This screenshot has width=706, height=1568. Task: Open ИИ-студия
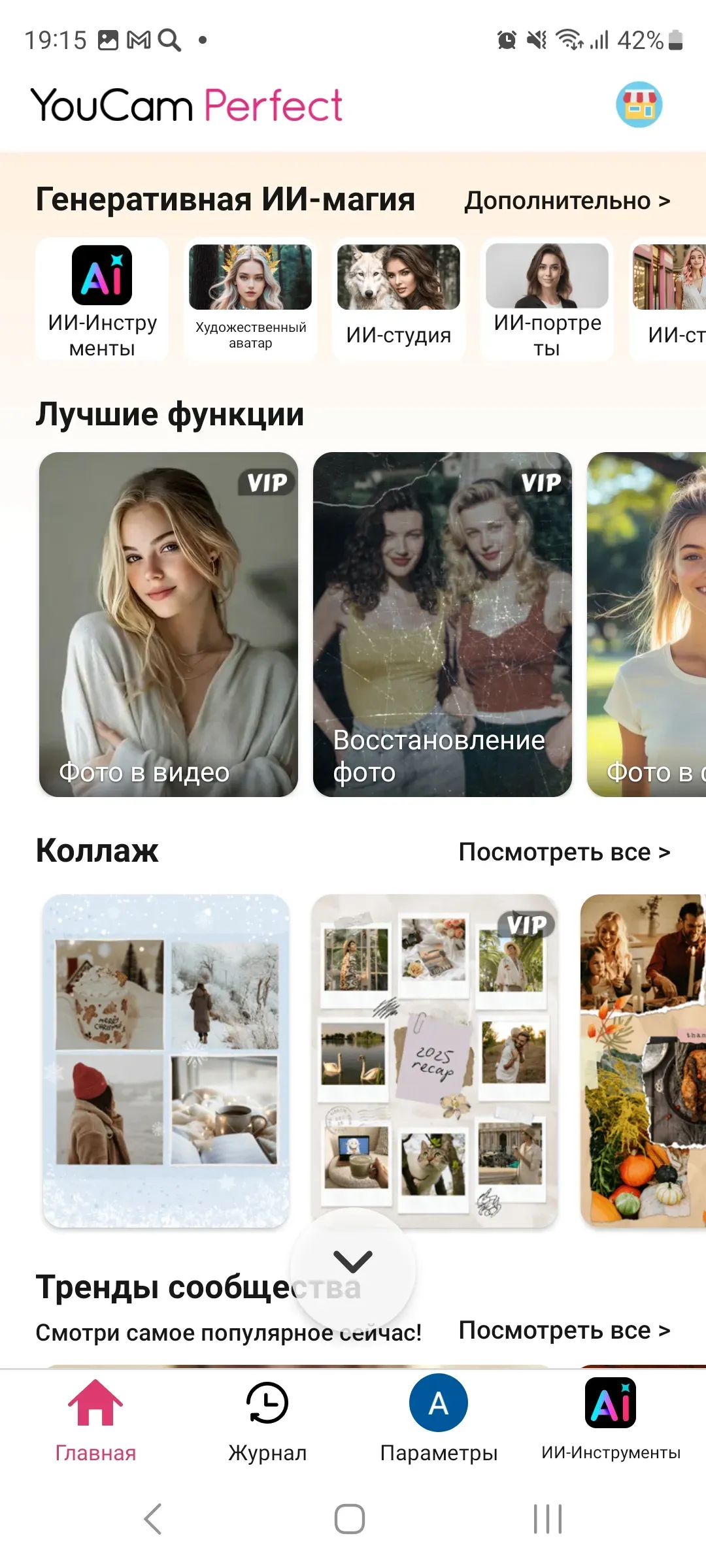tap(399, 299)
